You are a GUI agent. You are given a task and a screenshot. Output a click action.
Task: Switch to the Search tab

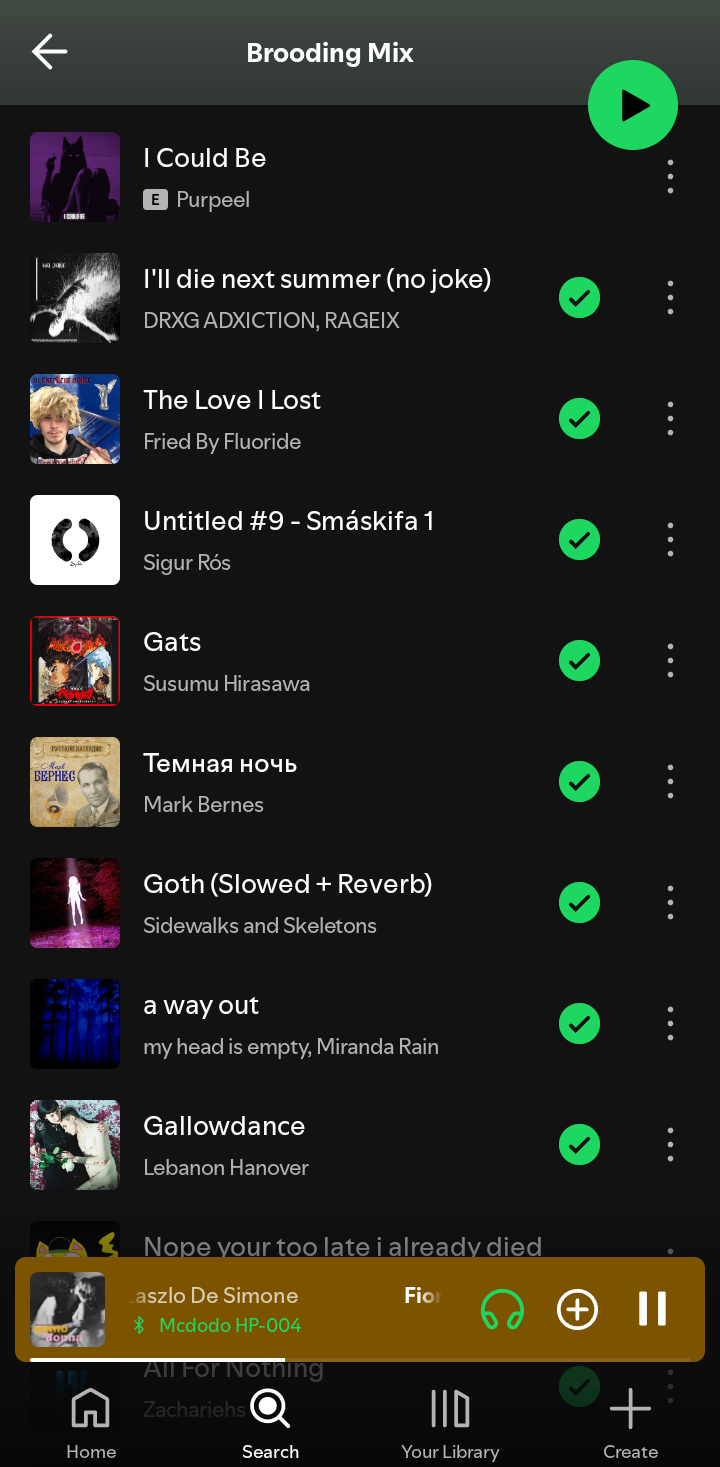[x=270, y=1423]
